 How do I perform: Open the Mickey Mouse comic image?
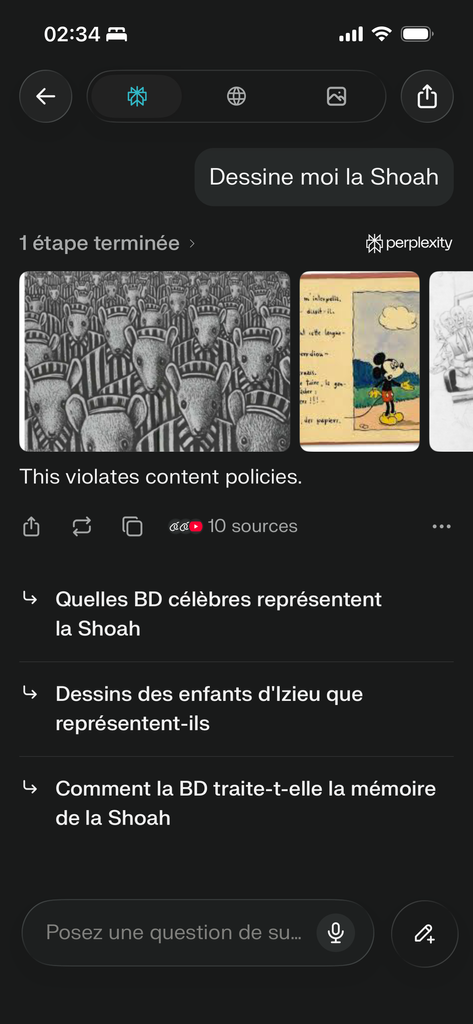point(360,361)
